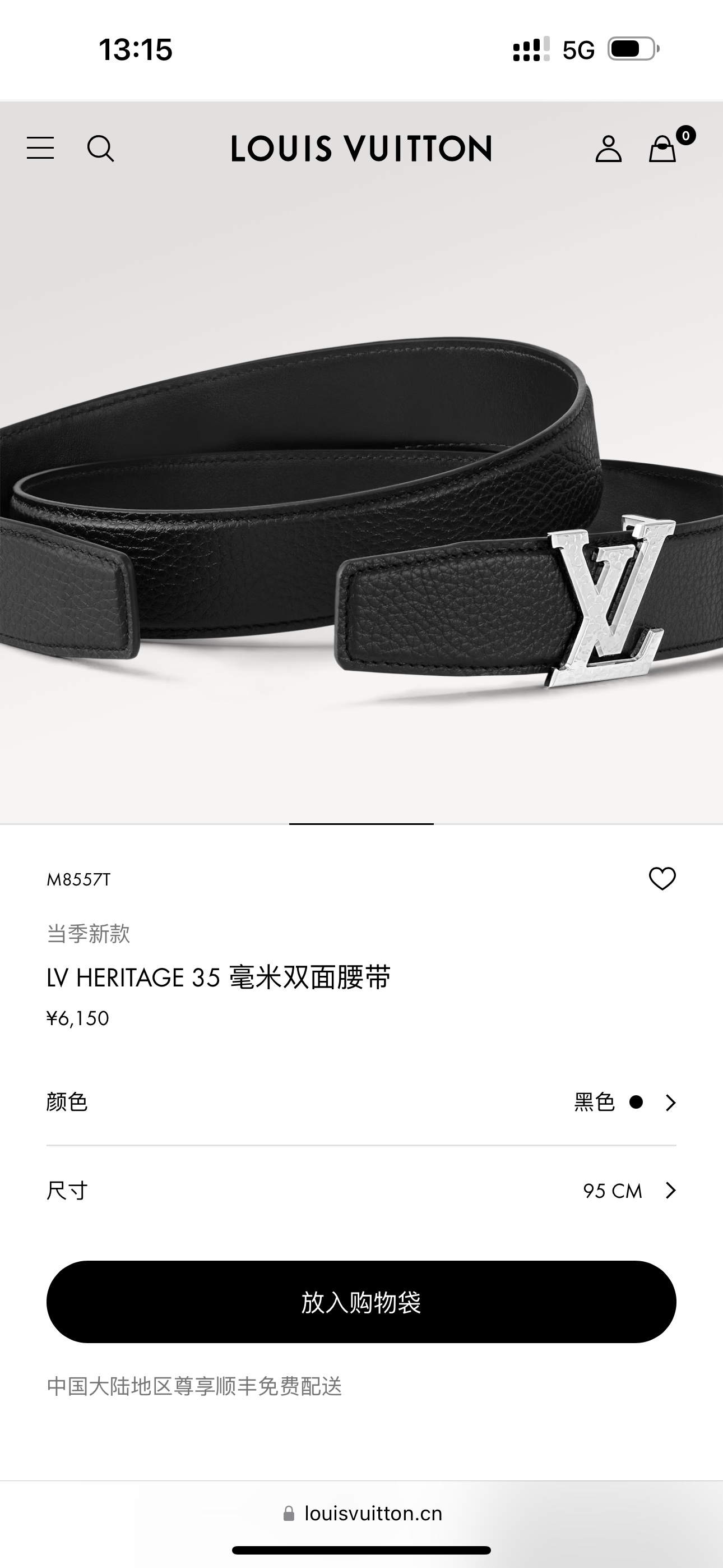This screenshot has width=723, height=1568.
Task: Tap the louisvuitton.cn address bar
Action: click(x=363, y=1513)
